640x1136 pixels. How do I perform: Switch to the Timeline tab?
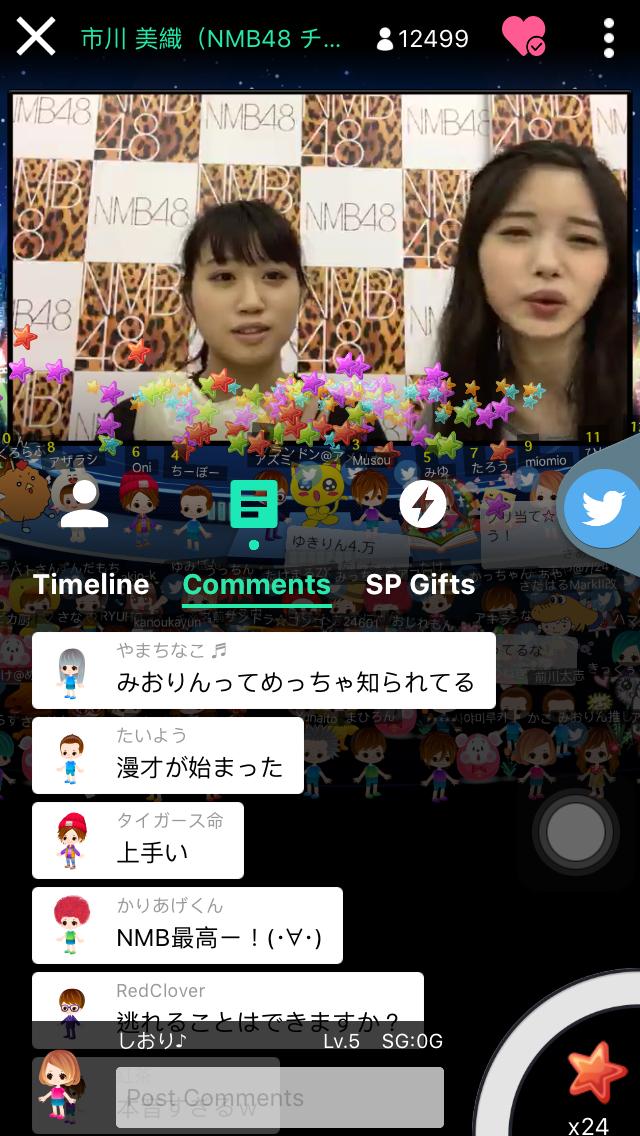click(91, 585)
